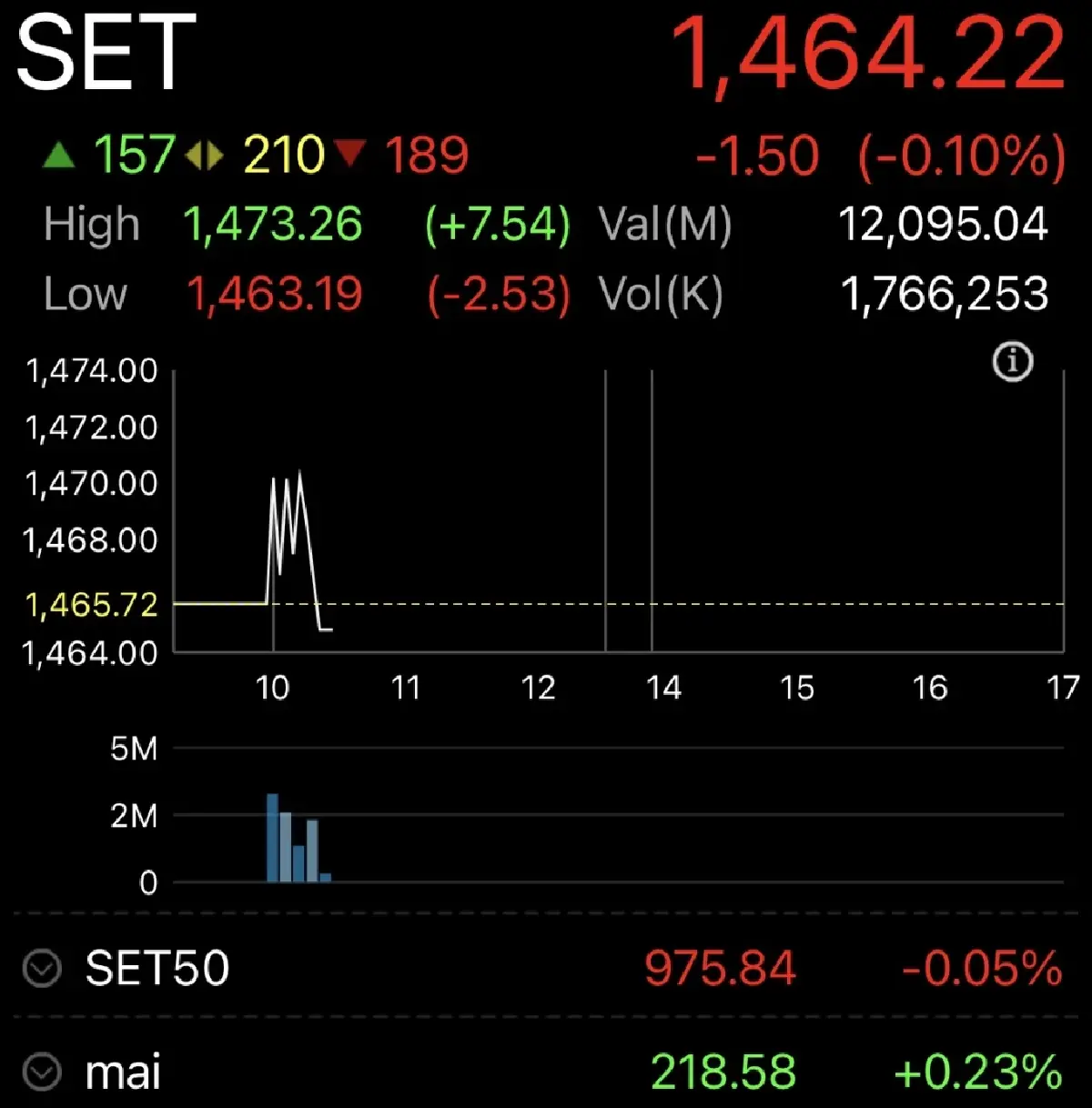
Task: Click the circled chevron icon beside SET50
Action: tap(41, 968)
